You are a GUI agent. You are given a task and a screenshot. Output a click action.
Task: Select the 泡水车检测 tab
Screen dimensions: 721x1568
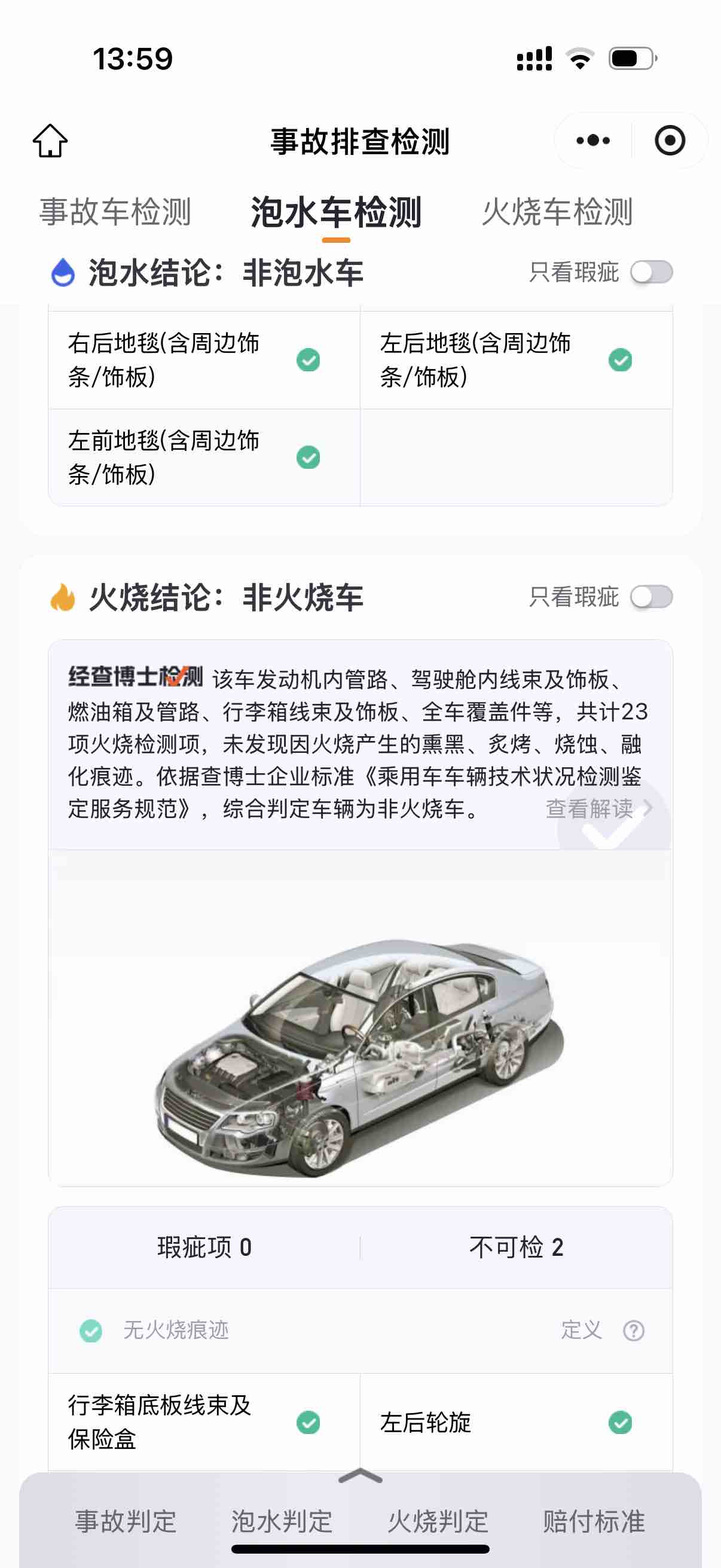click(x=336, y=212)
